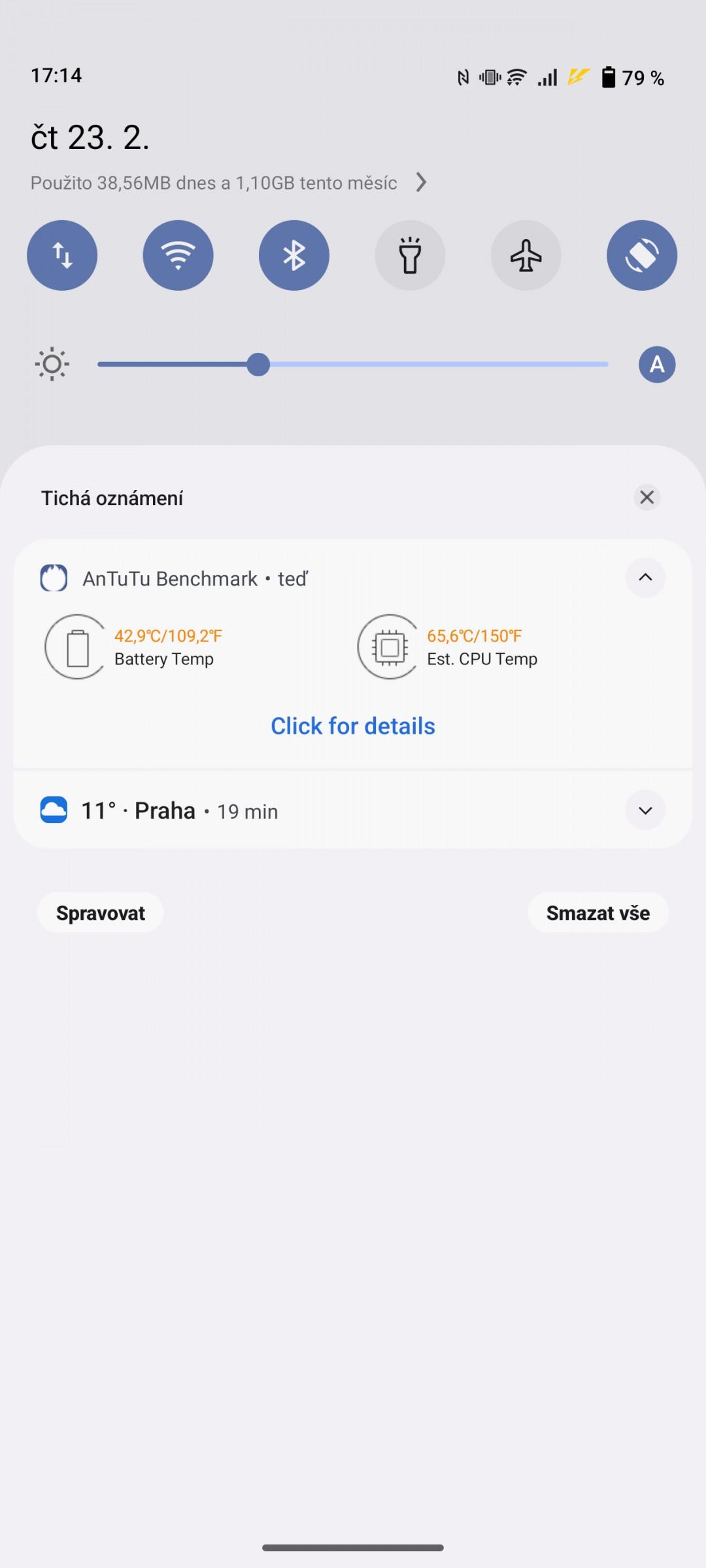The height and width of the screenshot is (1568, 706).
Task: Tap the brightness slider
Action: click(x=353, y=365)
